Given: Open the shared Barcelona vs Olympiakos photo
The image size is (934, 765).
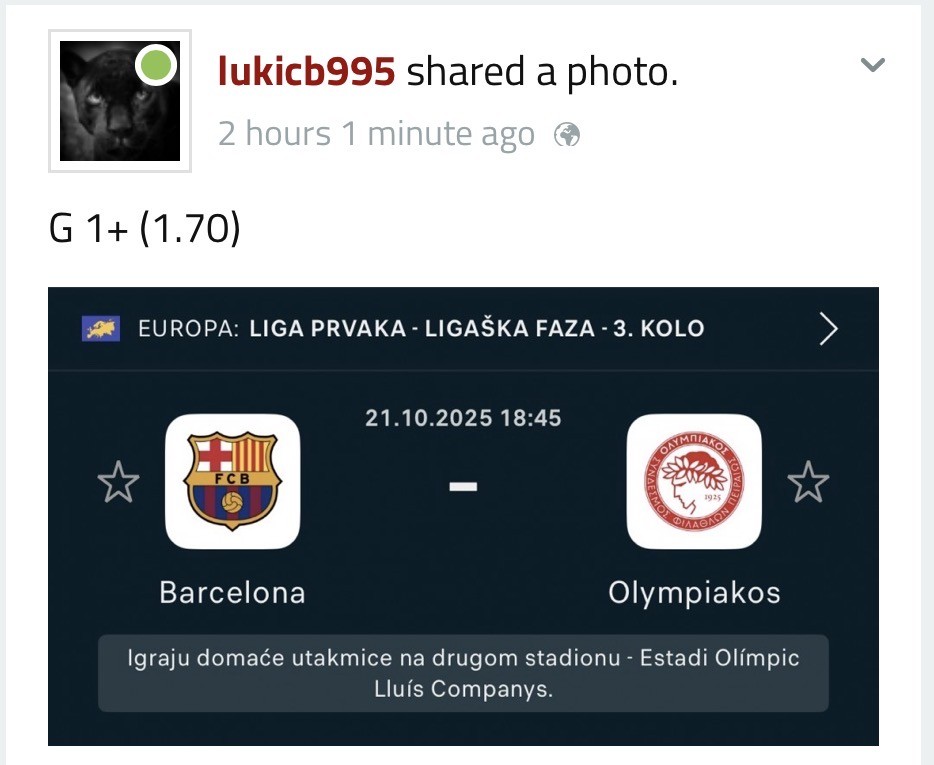Looking at the screenshot, I should tap(463, 515).
